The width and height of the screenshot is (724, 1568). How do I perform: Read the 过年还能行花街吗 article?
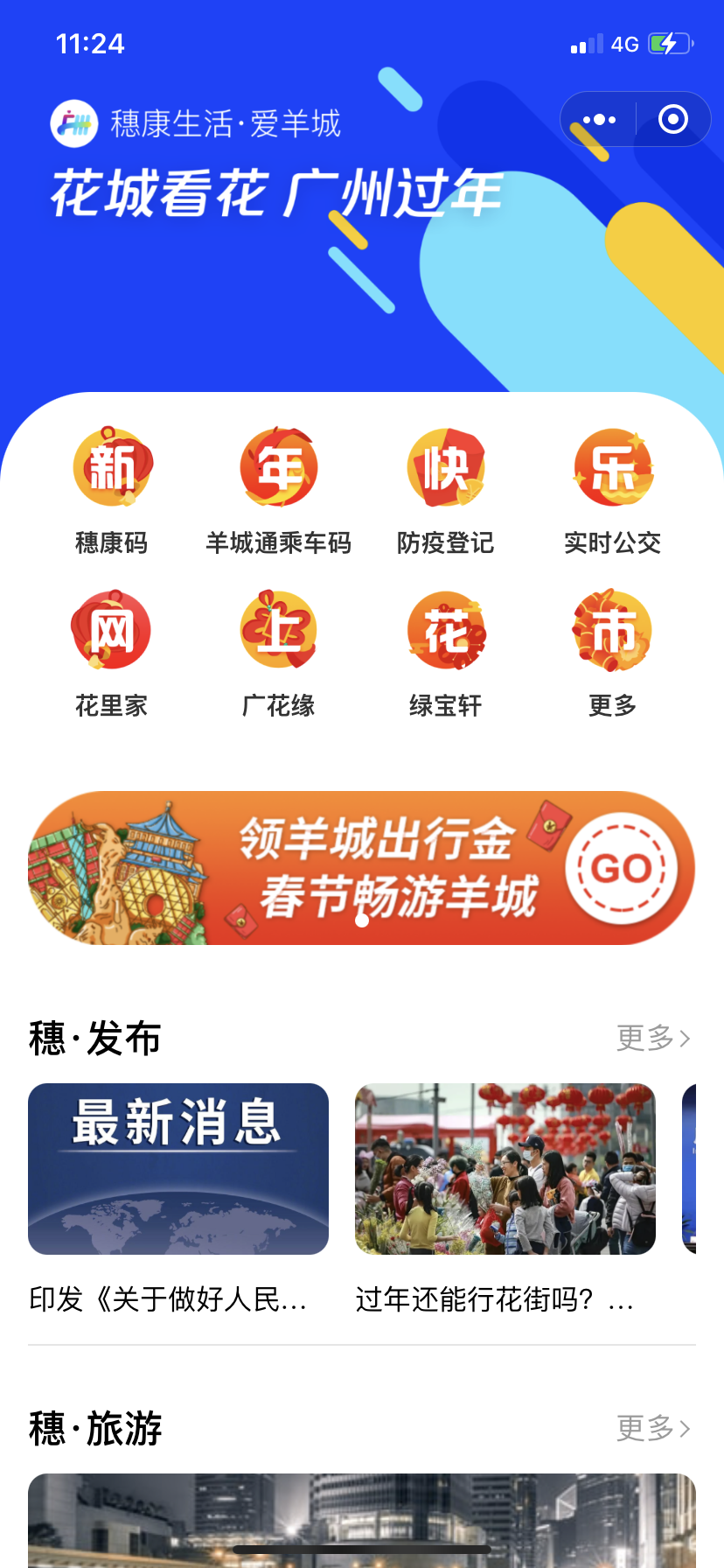505,1169
